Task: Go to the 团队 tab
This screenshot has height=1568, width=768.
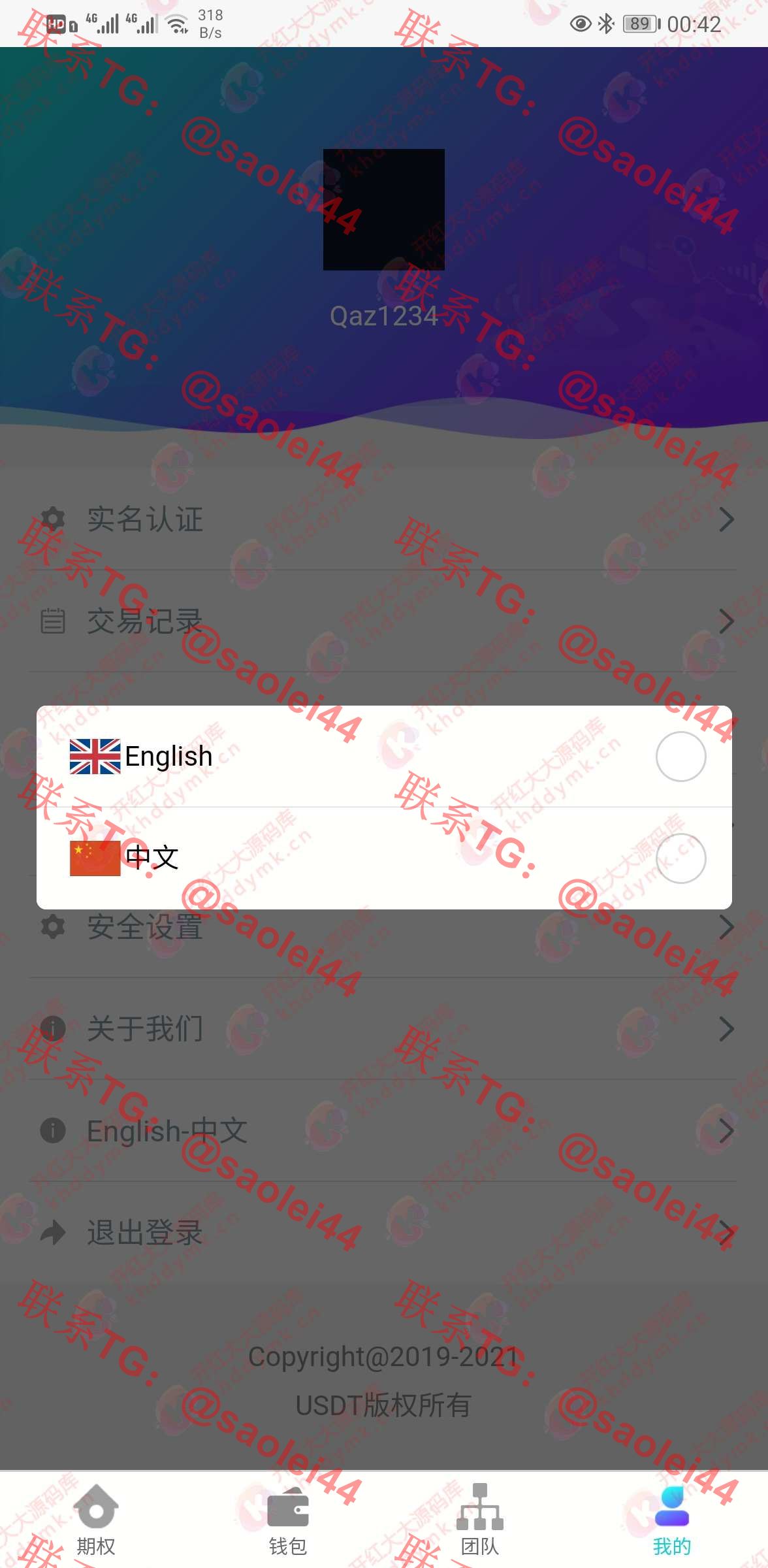Action: point(480,1520)
